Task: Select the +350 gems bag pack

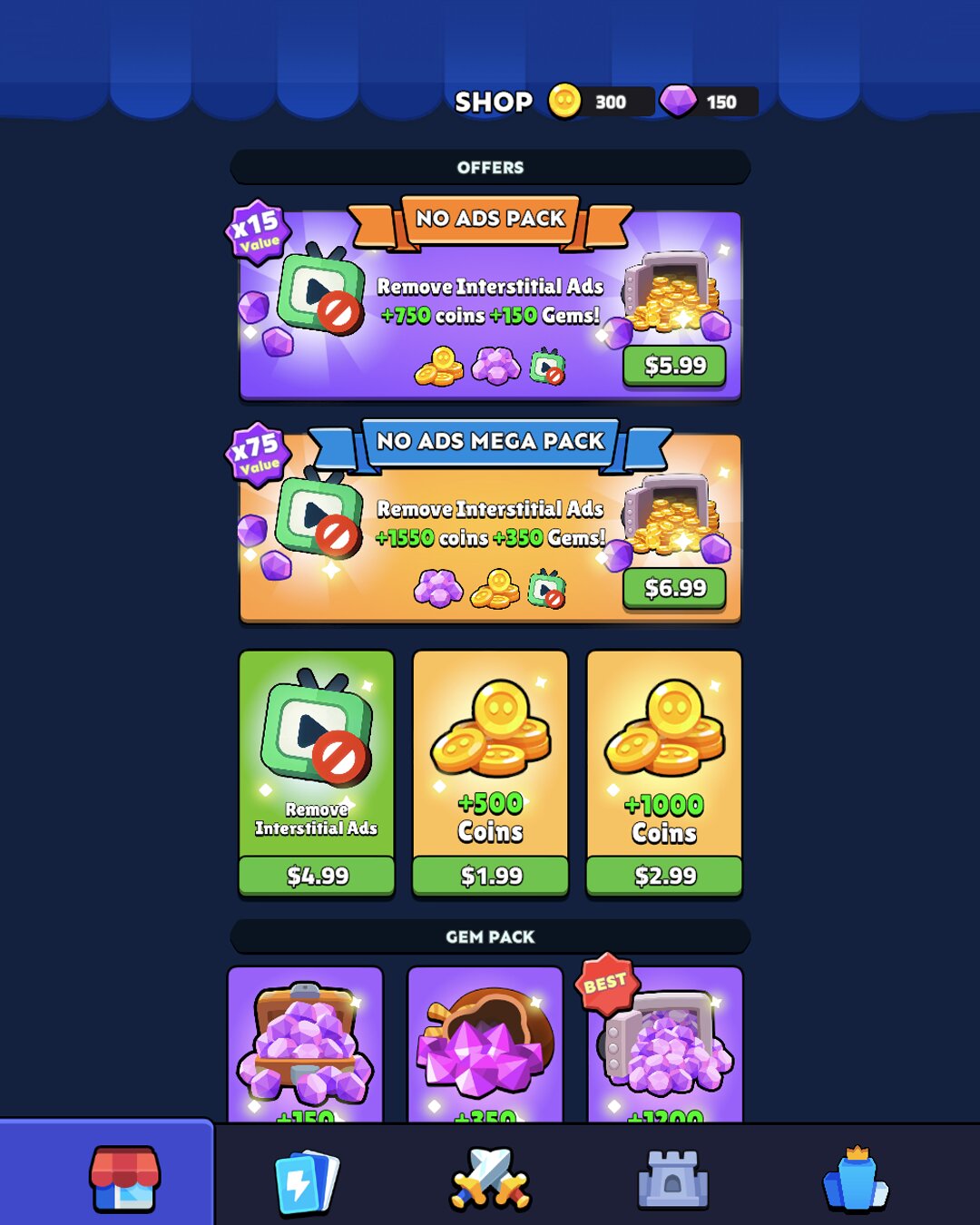Action: [485, 1045]
